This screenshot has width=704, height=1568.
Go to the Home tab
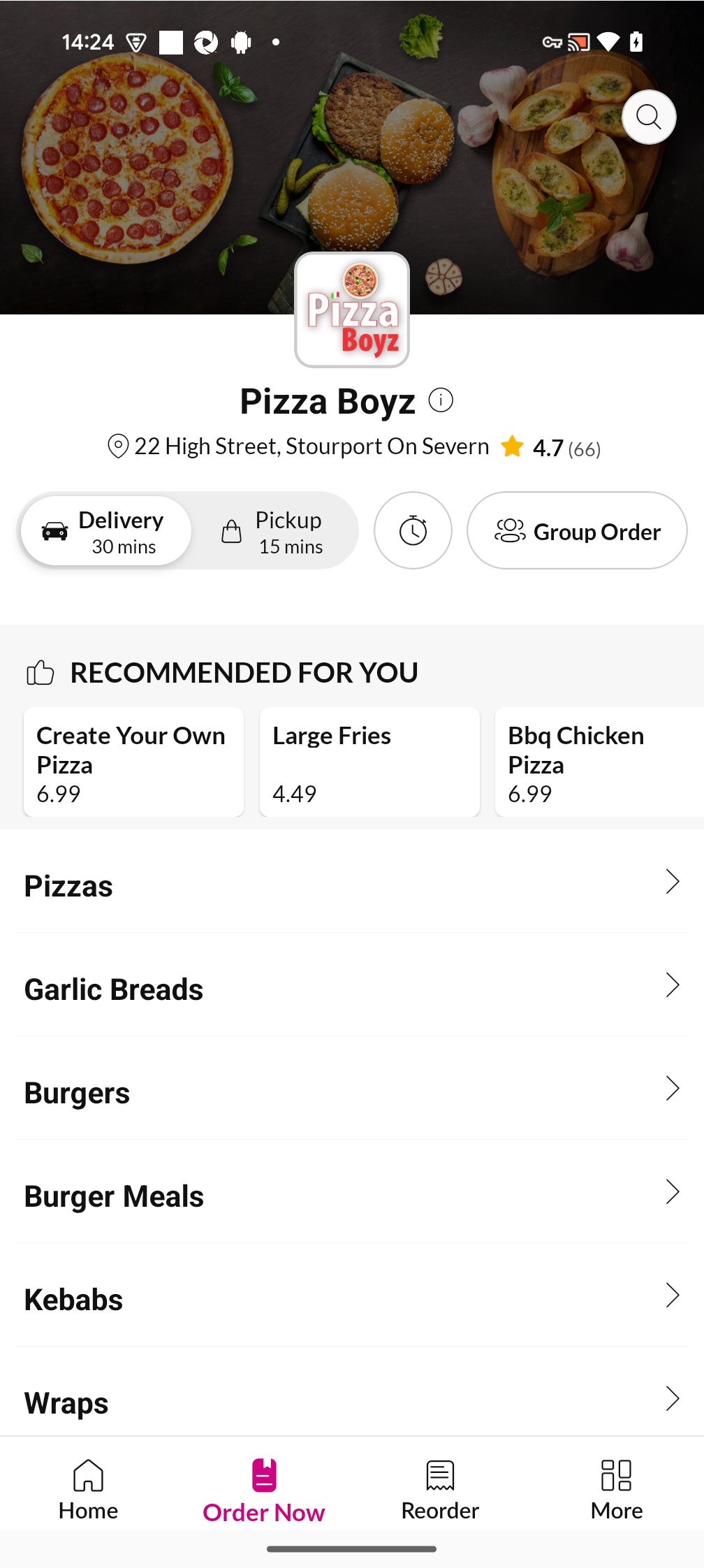point(88,1490)
